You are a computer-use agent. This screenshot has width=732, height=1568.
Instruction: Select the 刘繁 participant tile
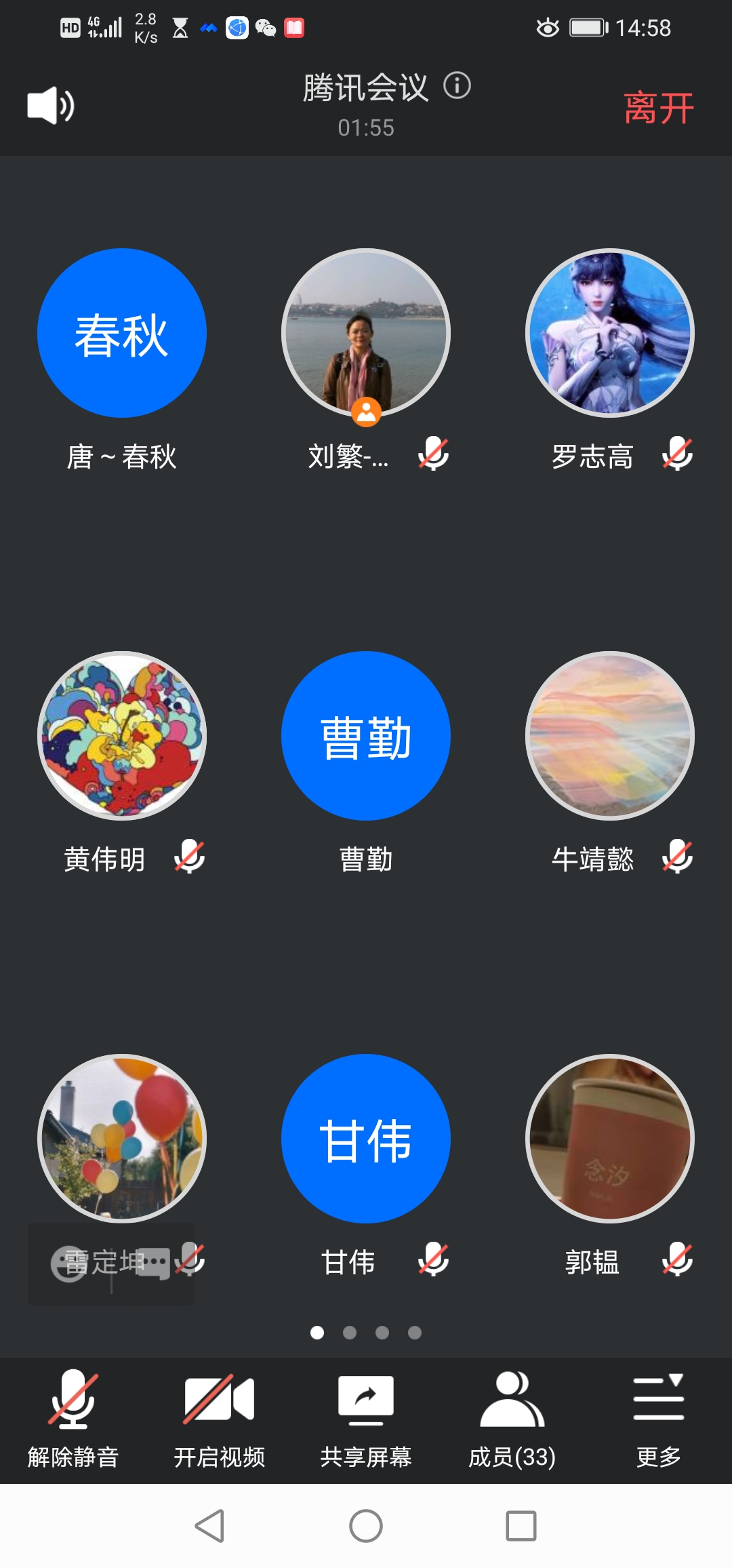pyautogui.click(x=366, y=333)
